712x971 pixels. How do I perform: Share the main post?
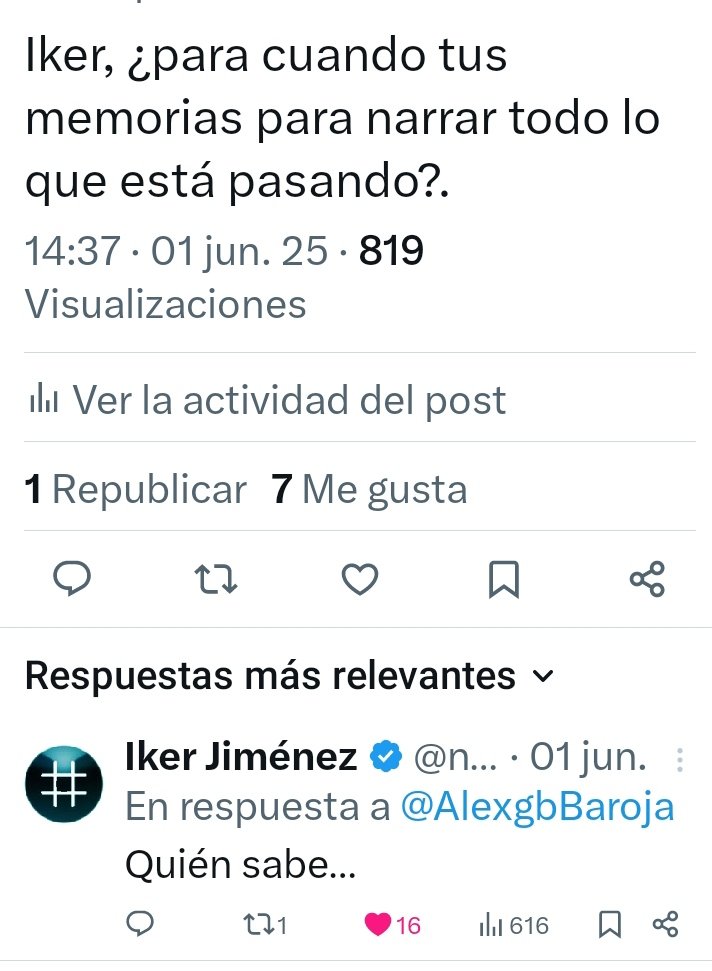click(x=647, y=579)
